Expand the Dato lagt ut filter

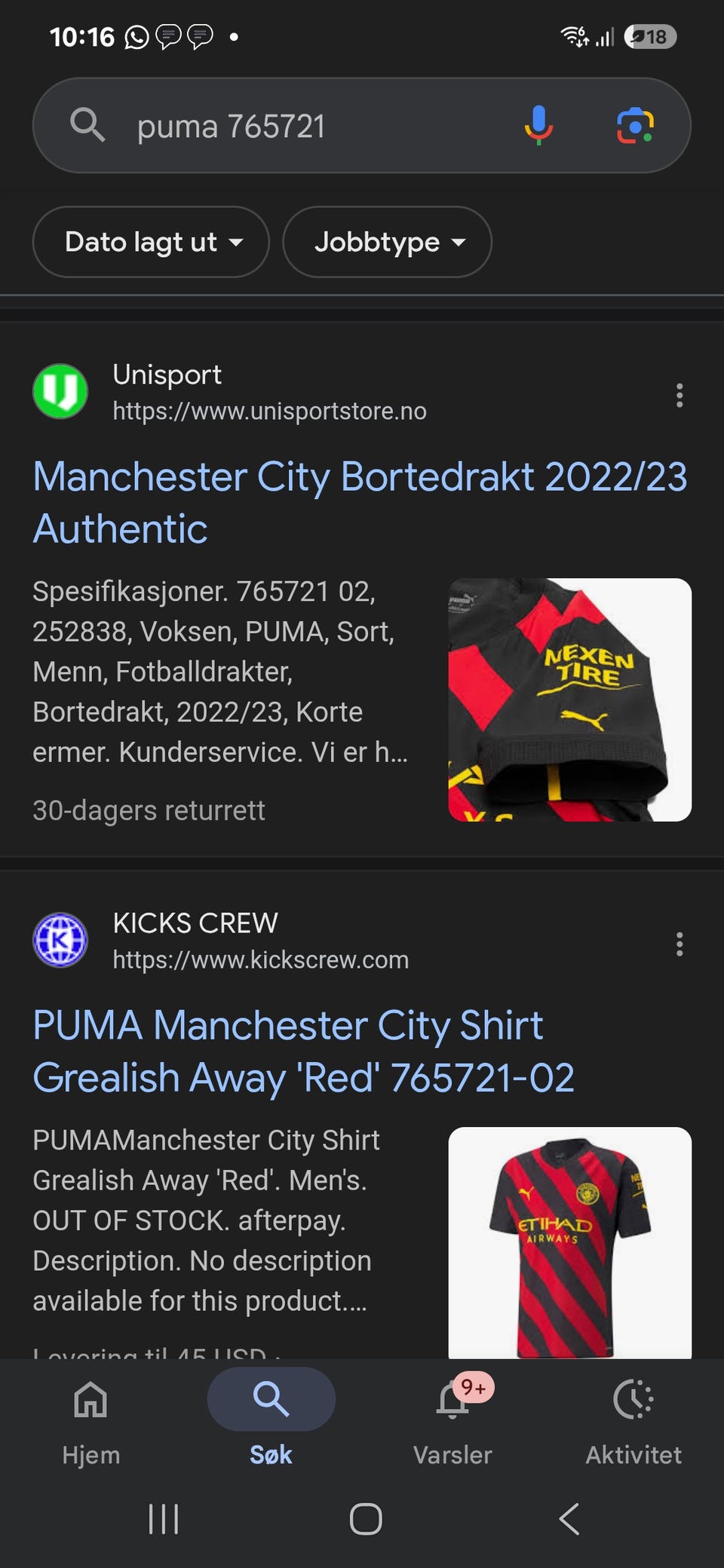coord(152,242)
